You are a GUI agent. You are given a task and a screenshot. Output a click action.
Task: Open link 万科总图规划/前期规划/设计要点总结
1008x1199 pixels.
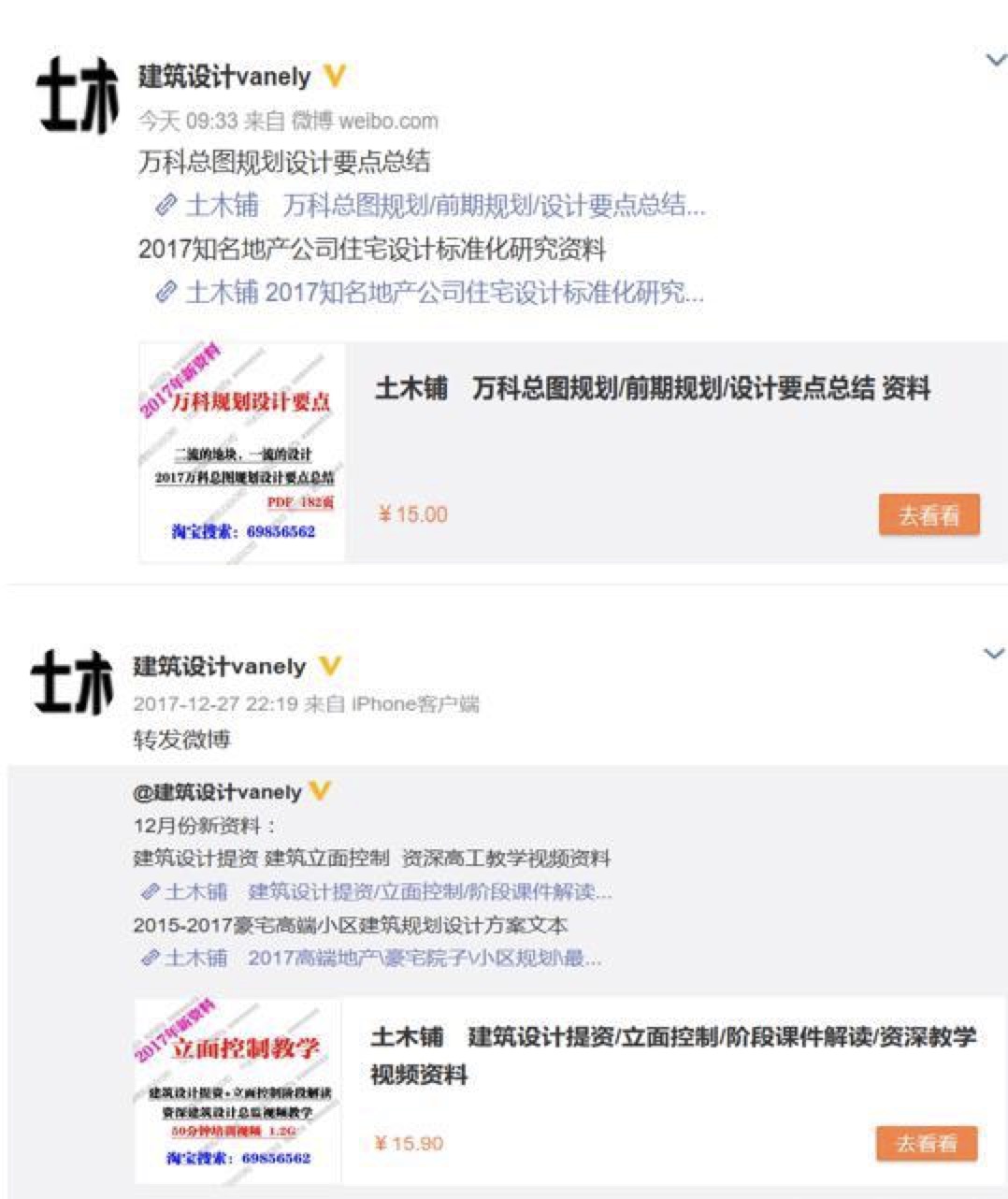[447, 205]
